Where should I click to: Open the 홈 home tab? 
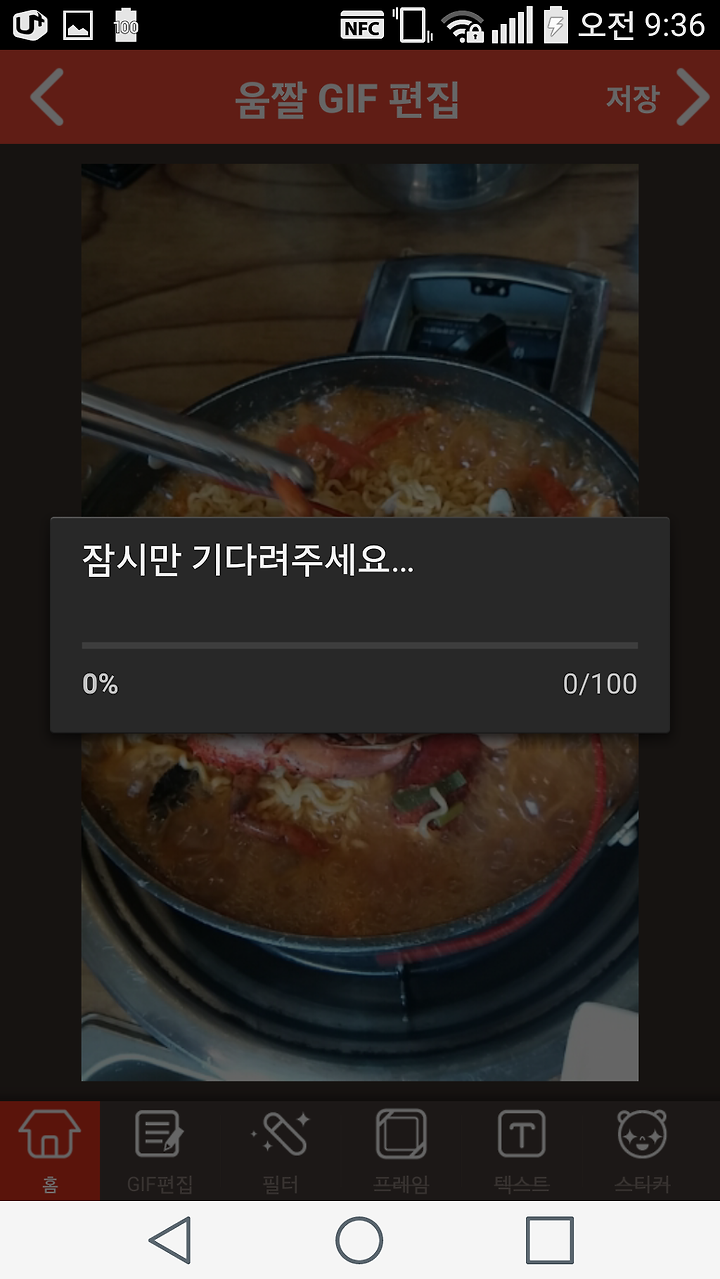click(50, 1151)
